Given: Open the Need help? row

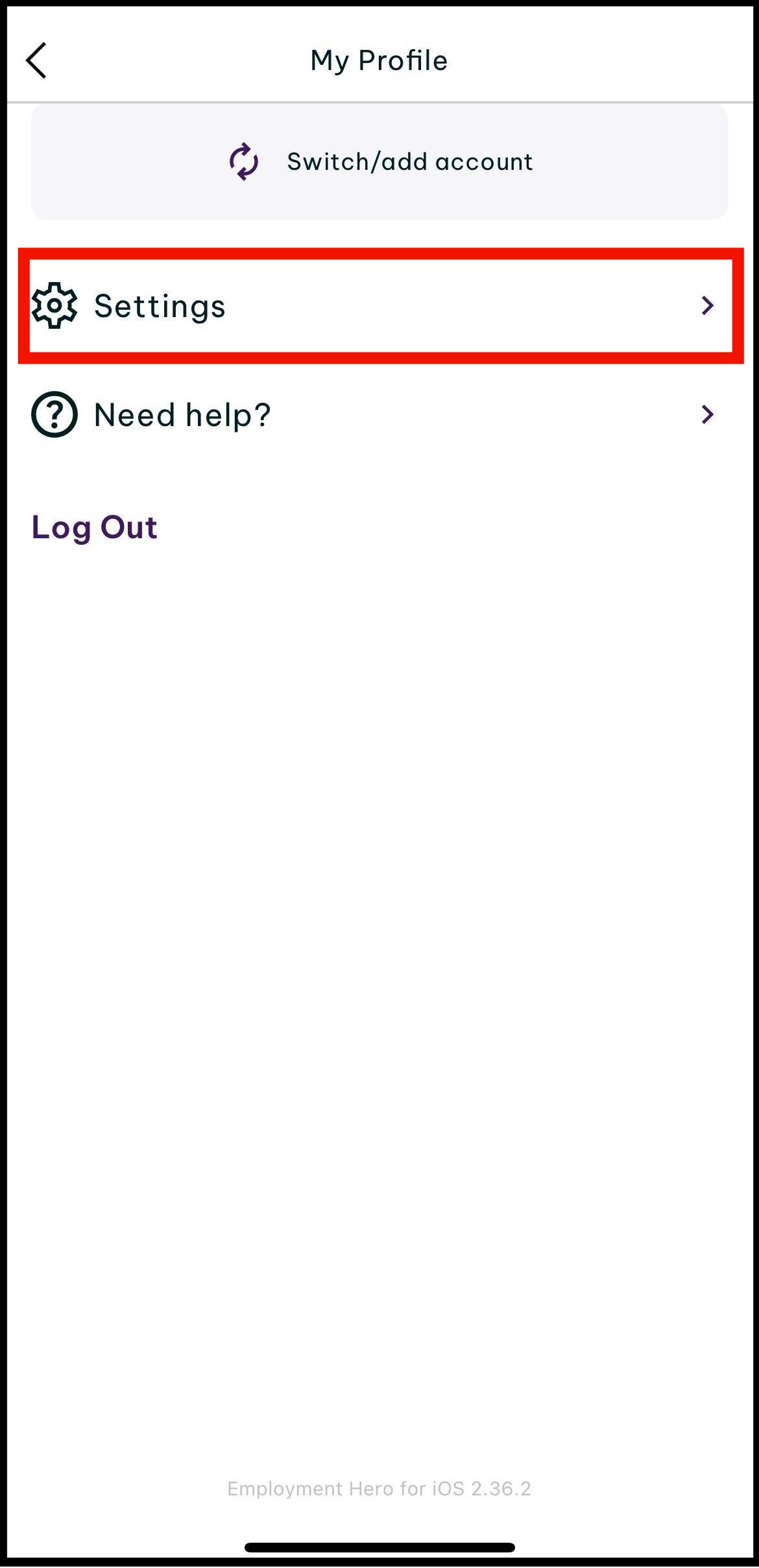Looking at the screenshot, I should point(379,414).
